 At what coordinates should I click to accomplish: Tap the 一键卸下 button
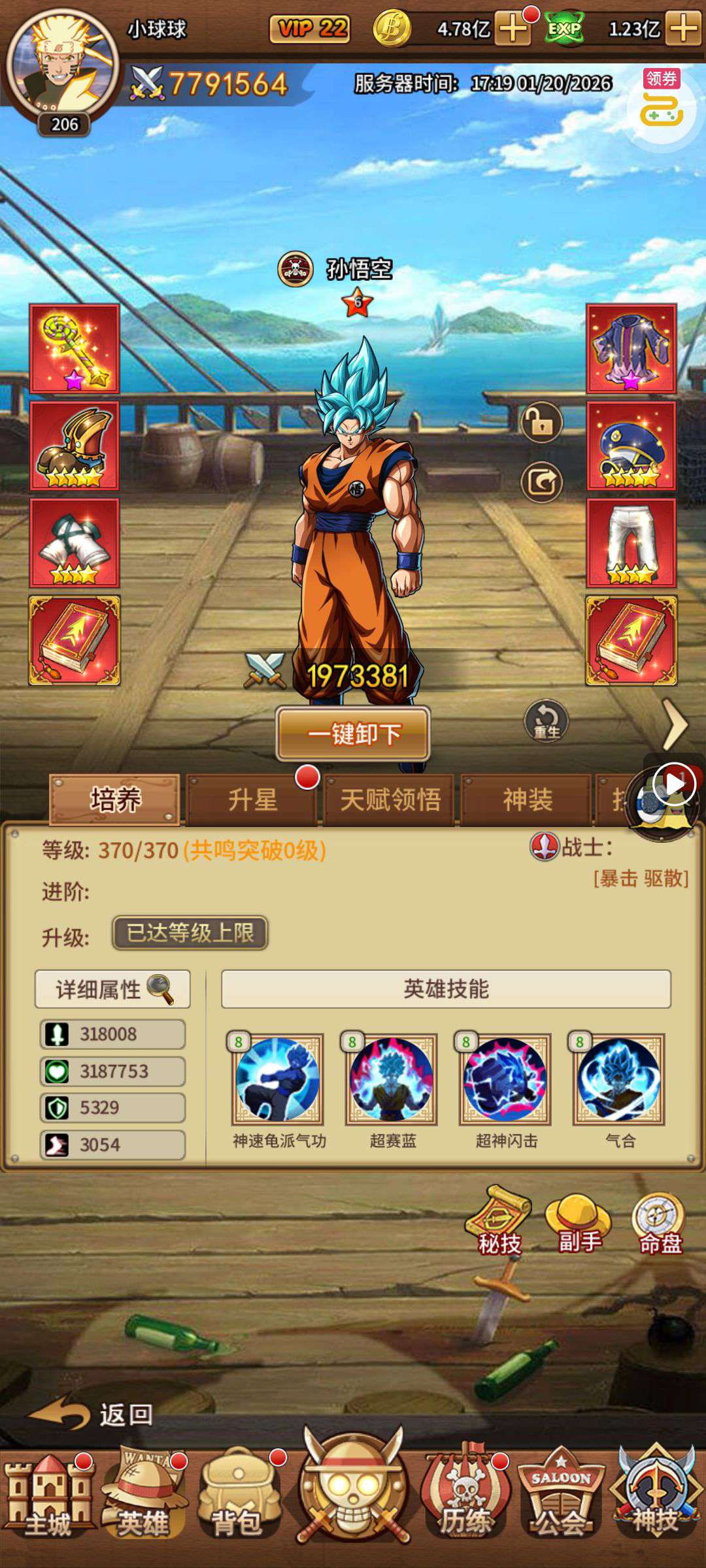[x=352, y=734]
